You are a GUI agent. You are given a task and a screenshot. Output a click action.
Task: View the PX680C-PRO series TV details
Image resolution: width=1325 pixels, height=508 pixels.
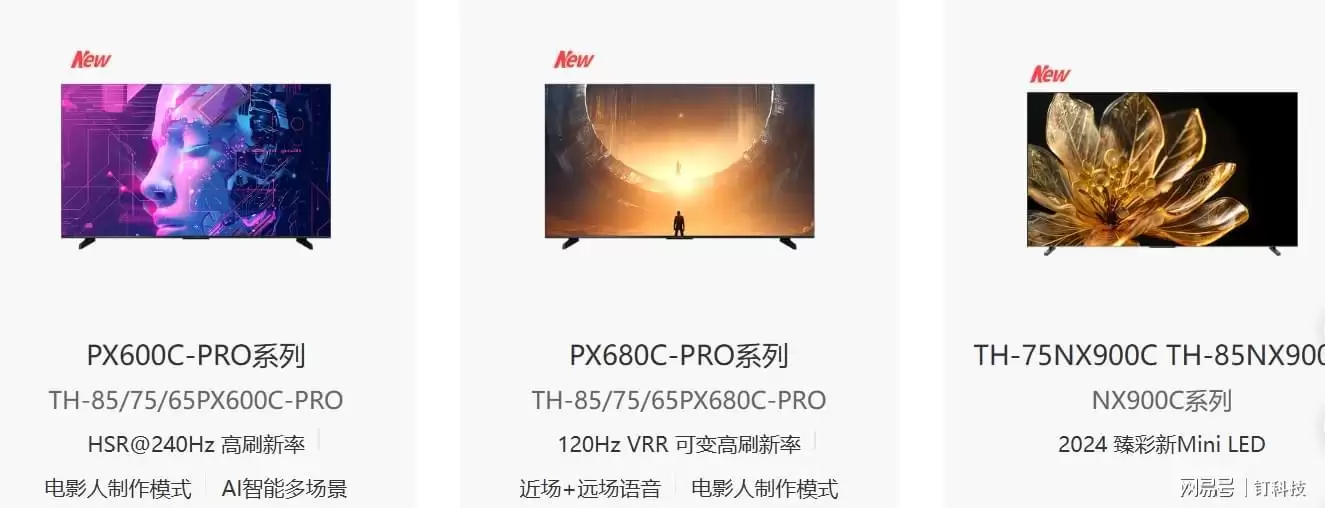(679, 355)
